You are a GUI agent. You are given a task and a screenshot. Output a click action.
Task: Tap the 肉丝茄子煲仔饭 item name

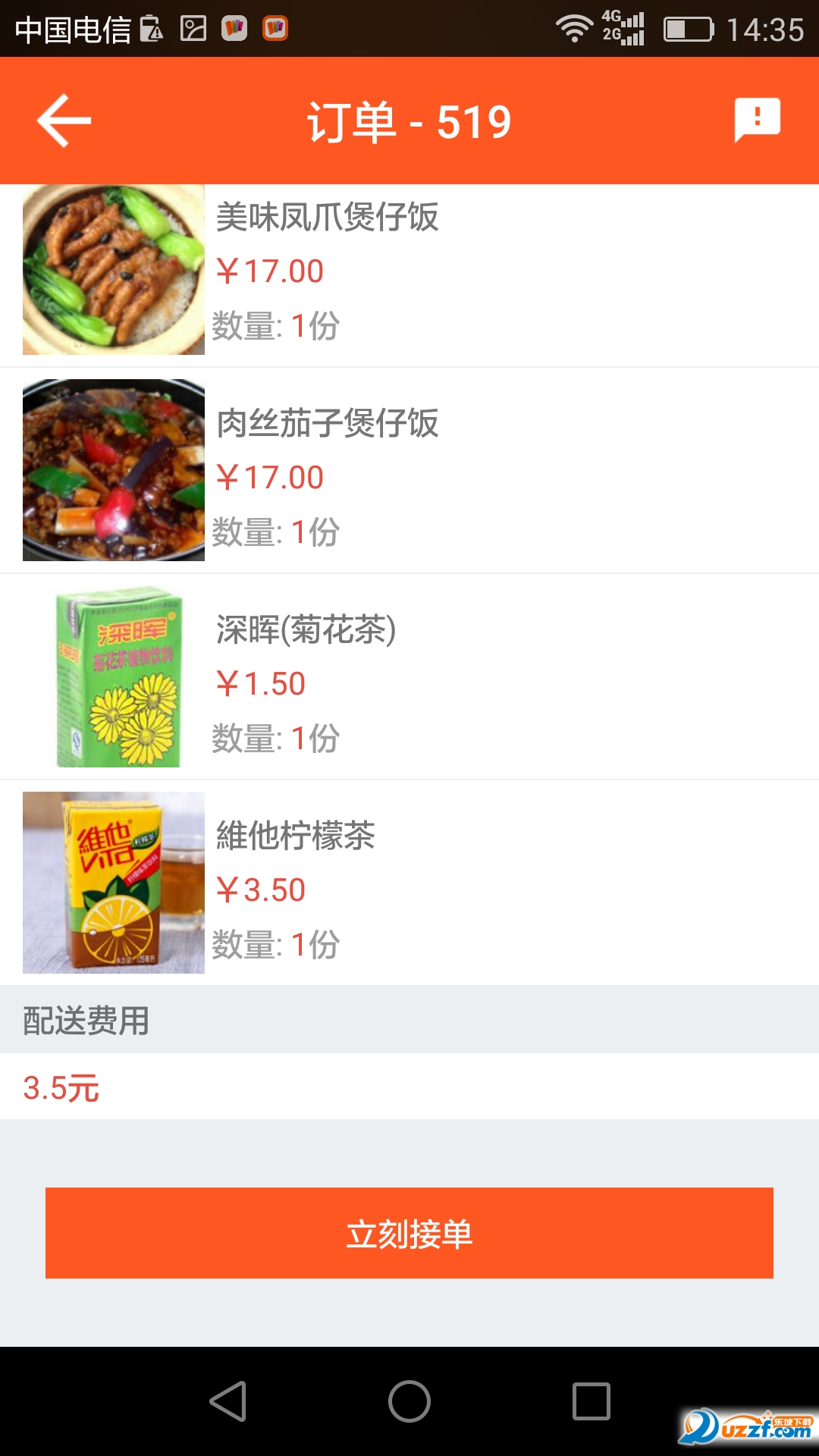tap(327, 425)
